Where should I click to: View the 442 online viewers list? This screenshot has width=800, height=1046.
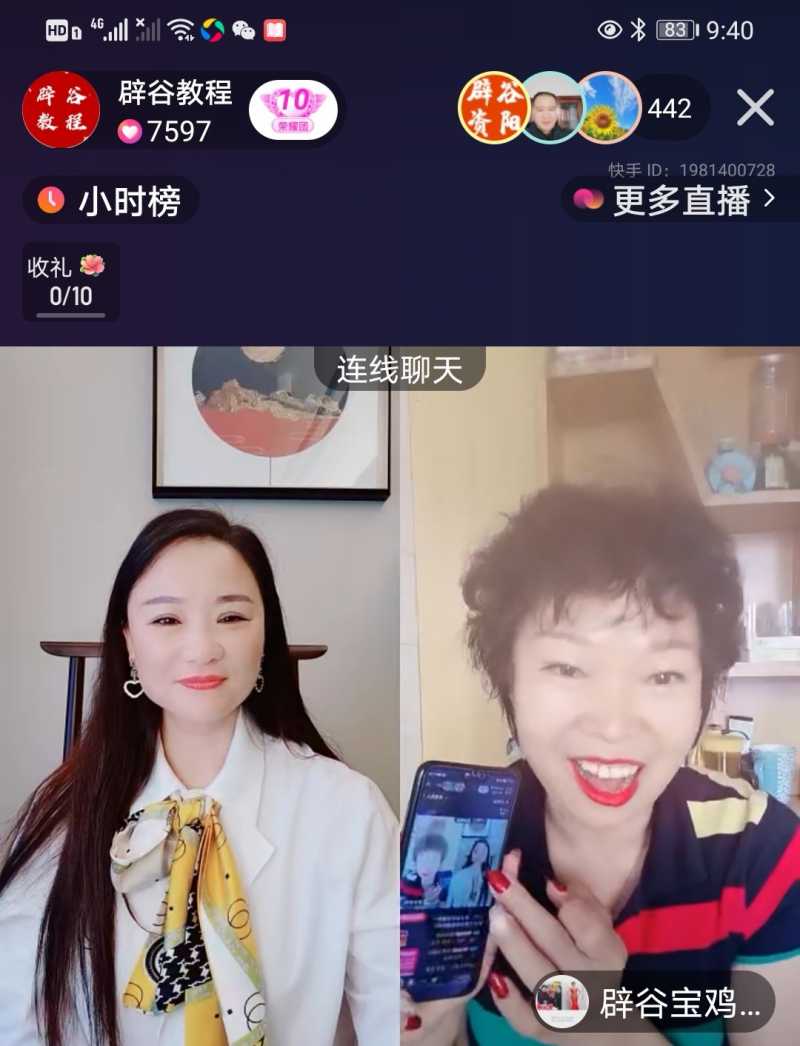point(670,108)
